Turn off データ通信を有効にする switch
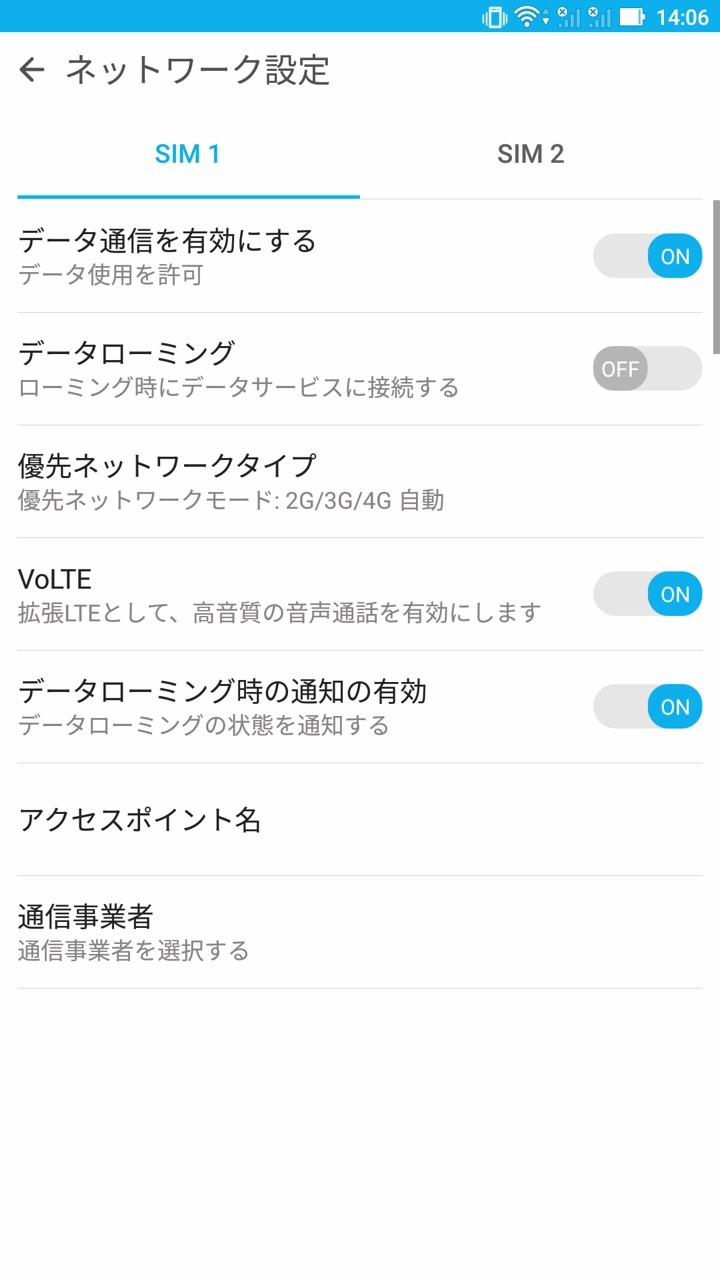The height and width of the screenshot is (1280, 720). click(648, 256)
